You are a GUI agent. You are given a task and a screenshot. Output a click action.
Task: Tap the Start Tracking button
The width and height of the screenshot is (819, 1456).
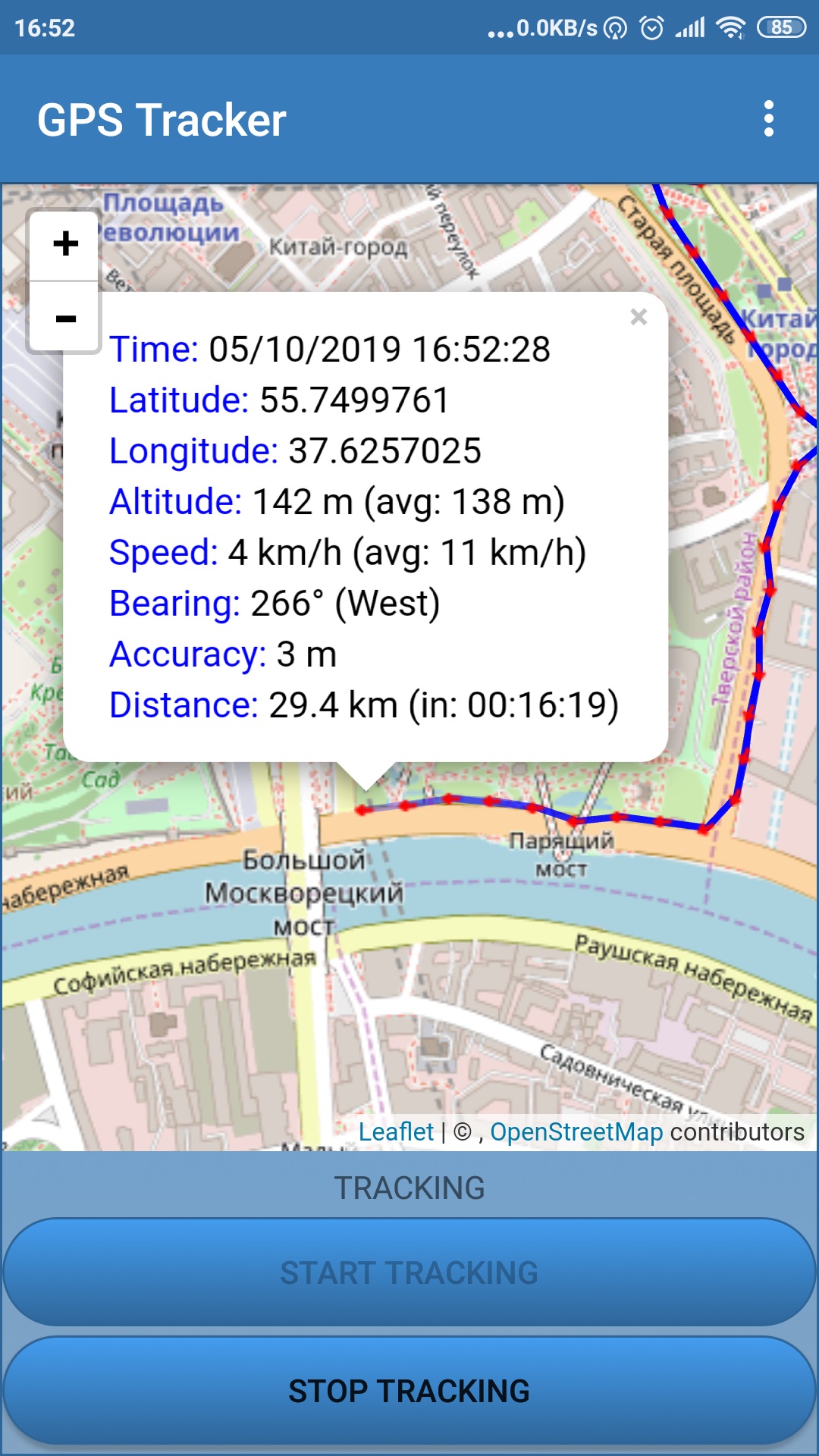(x=409, y=1272)
